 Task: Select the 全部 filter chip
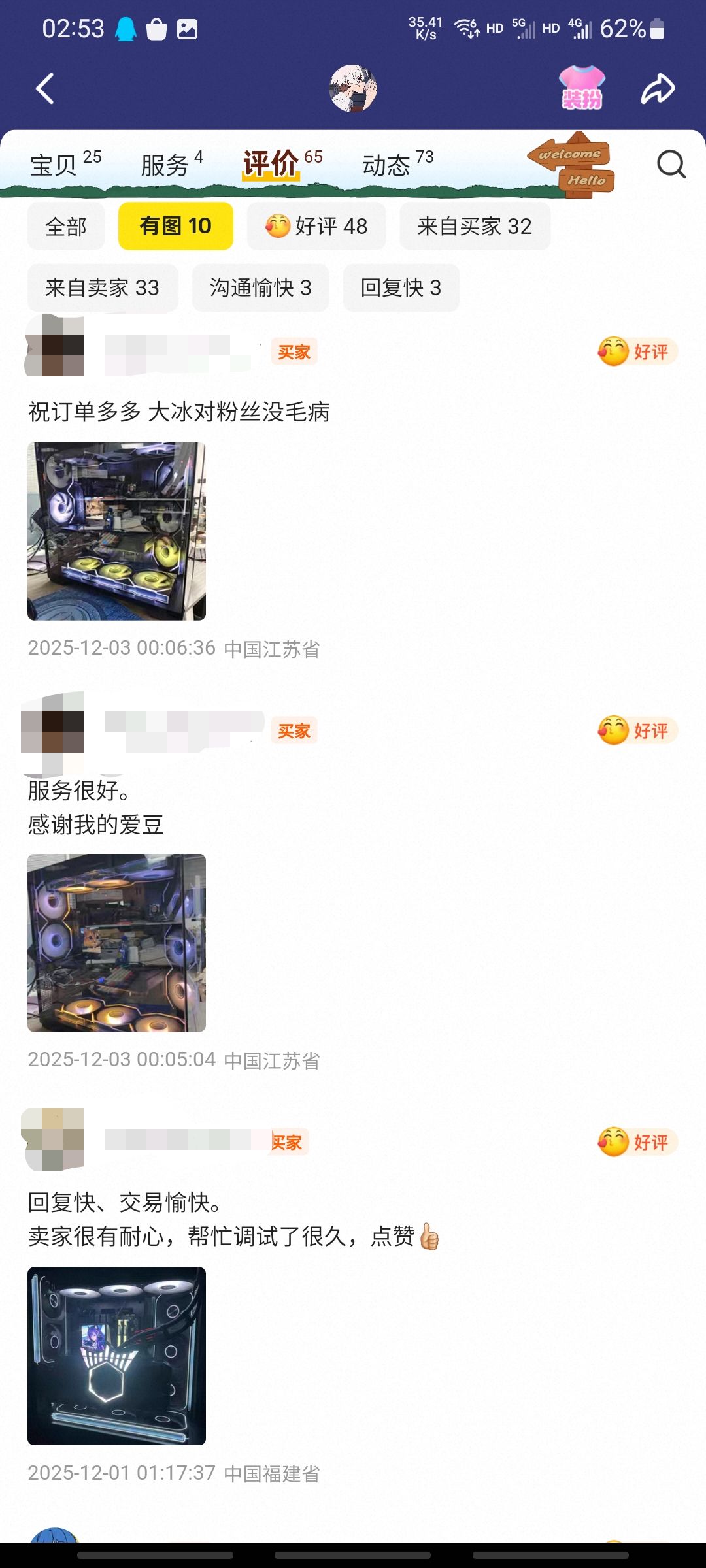pos(66,226)
